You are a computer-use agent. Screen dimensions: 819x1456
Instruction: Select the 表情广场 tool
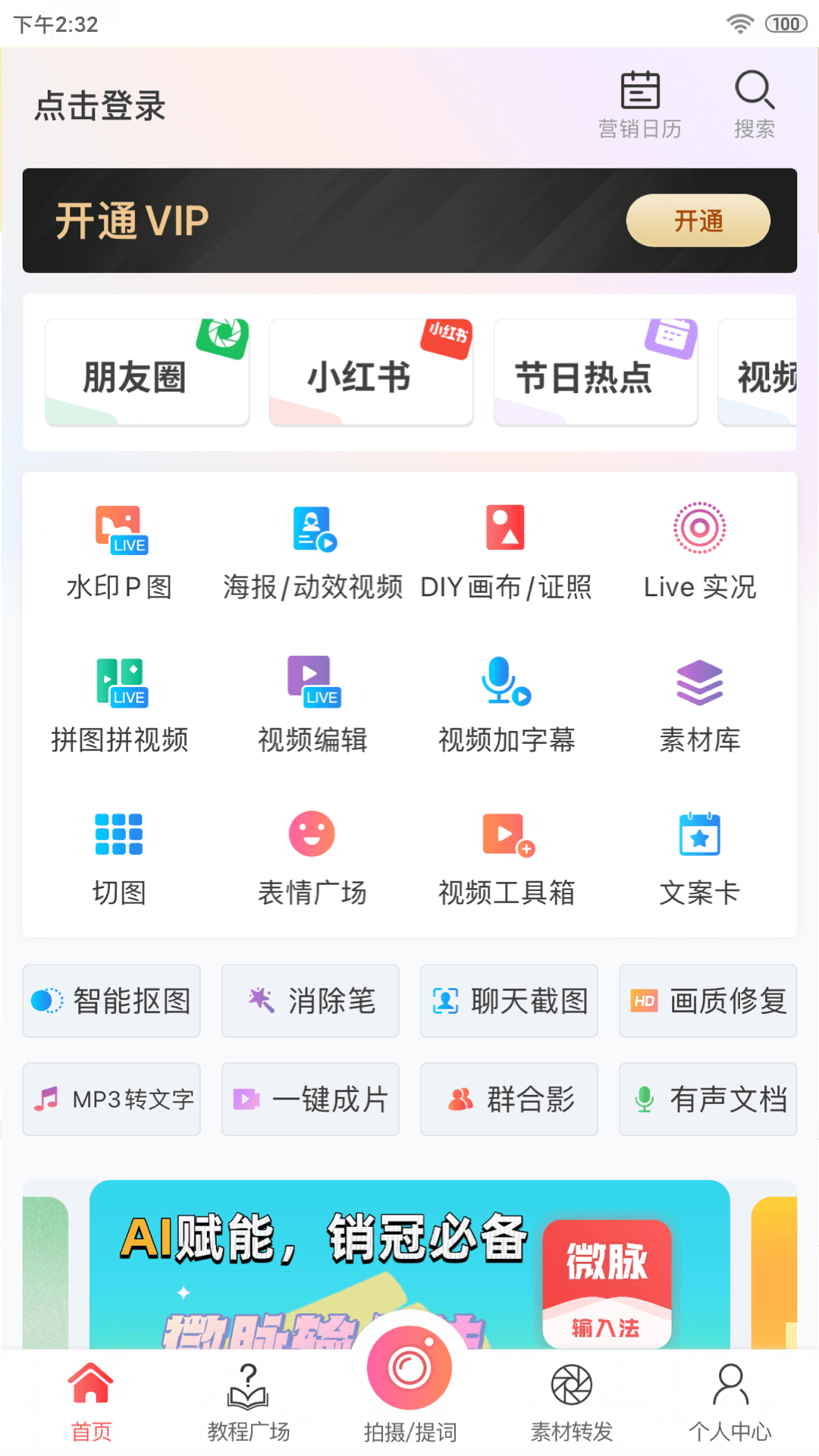pos(312,858)
